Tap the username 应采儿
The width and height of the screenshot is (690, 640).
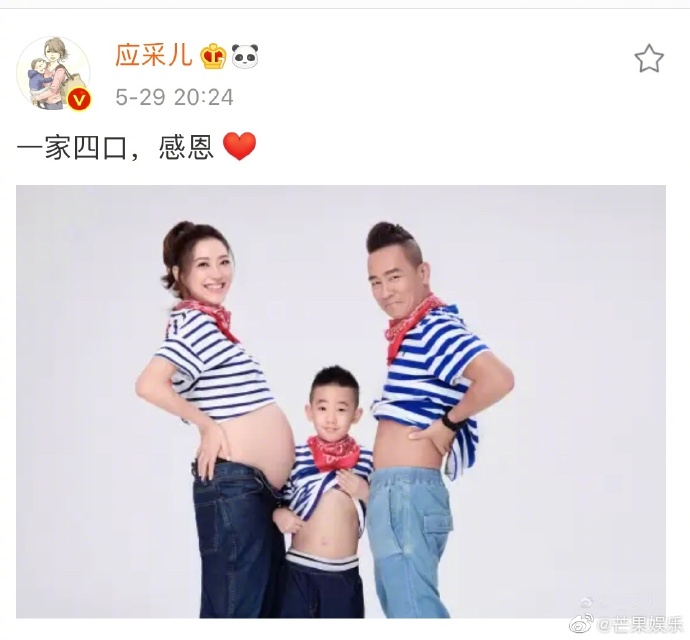153,56
